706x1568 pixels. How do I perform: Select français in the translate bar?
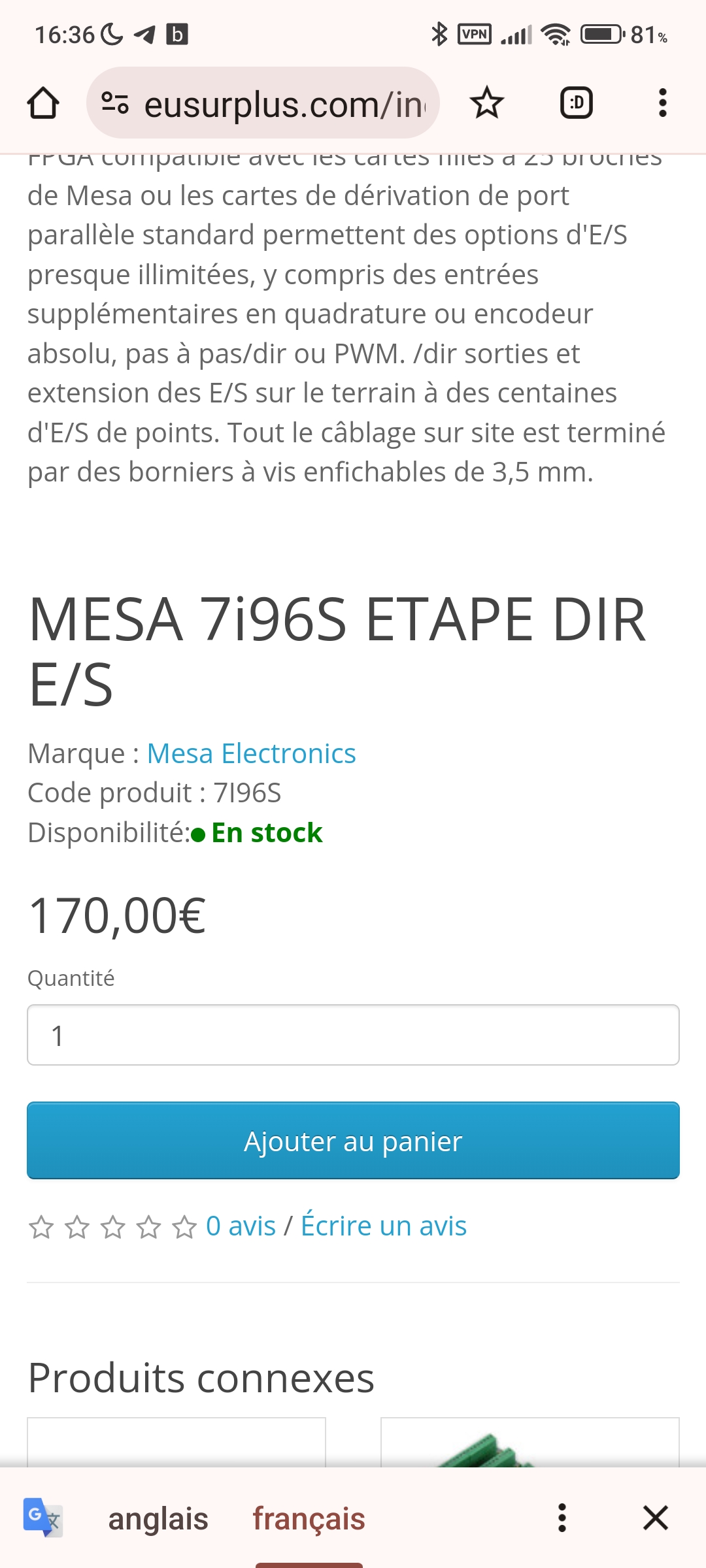coord(309,1518)
